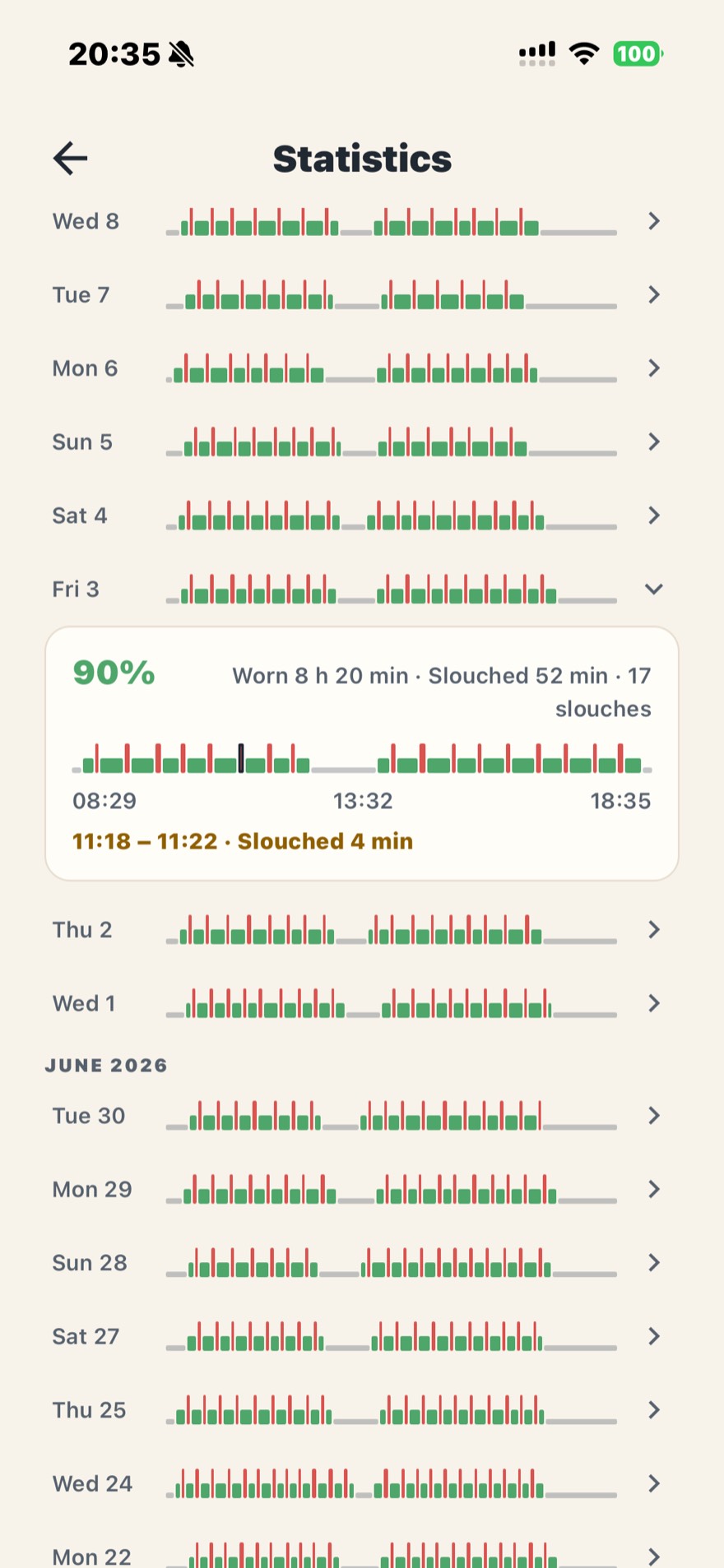Viewport: 724px width, 1568px height.
Task: Open Wed 1 statistics
Action: [x=362, y=1003]
